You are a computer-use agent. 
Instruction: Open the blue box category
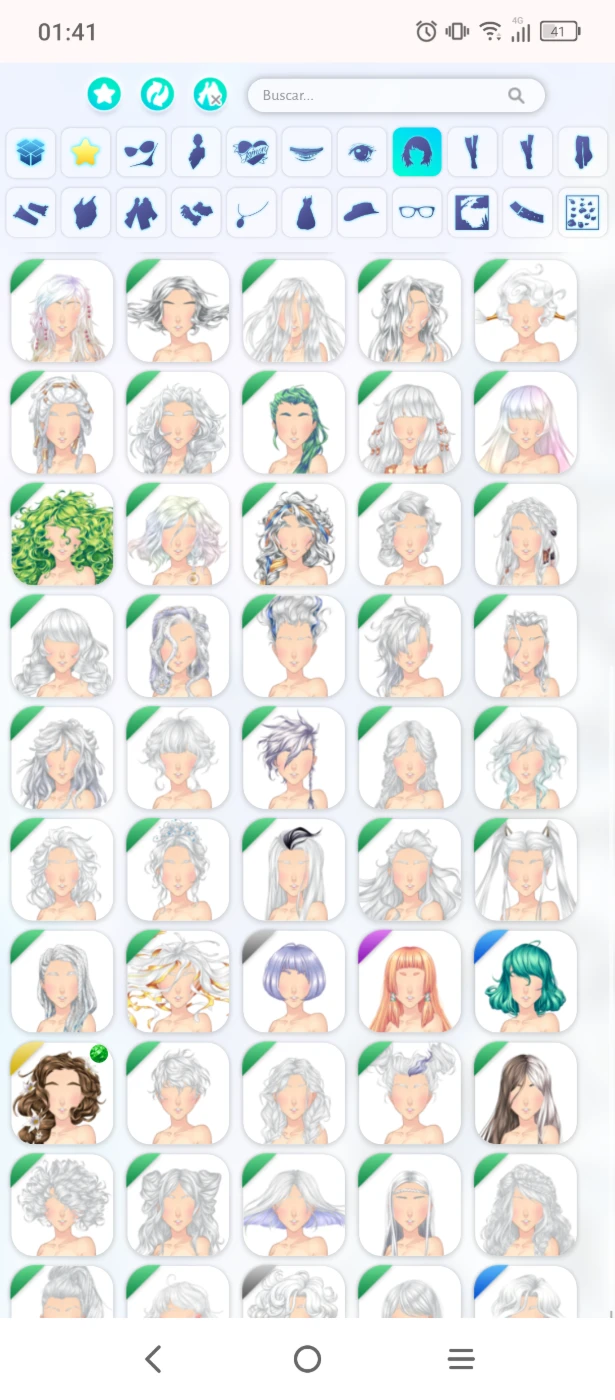tap(31, 153)
